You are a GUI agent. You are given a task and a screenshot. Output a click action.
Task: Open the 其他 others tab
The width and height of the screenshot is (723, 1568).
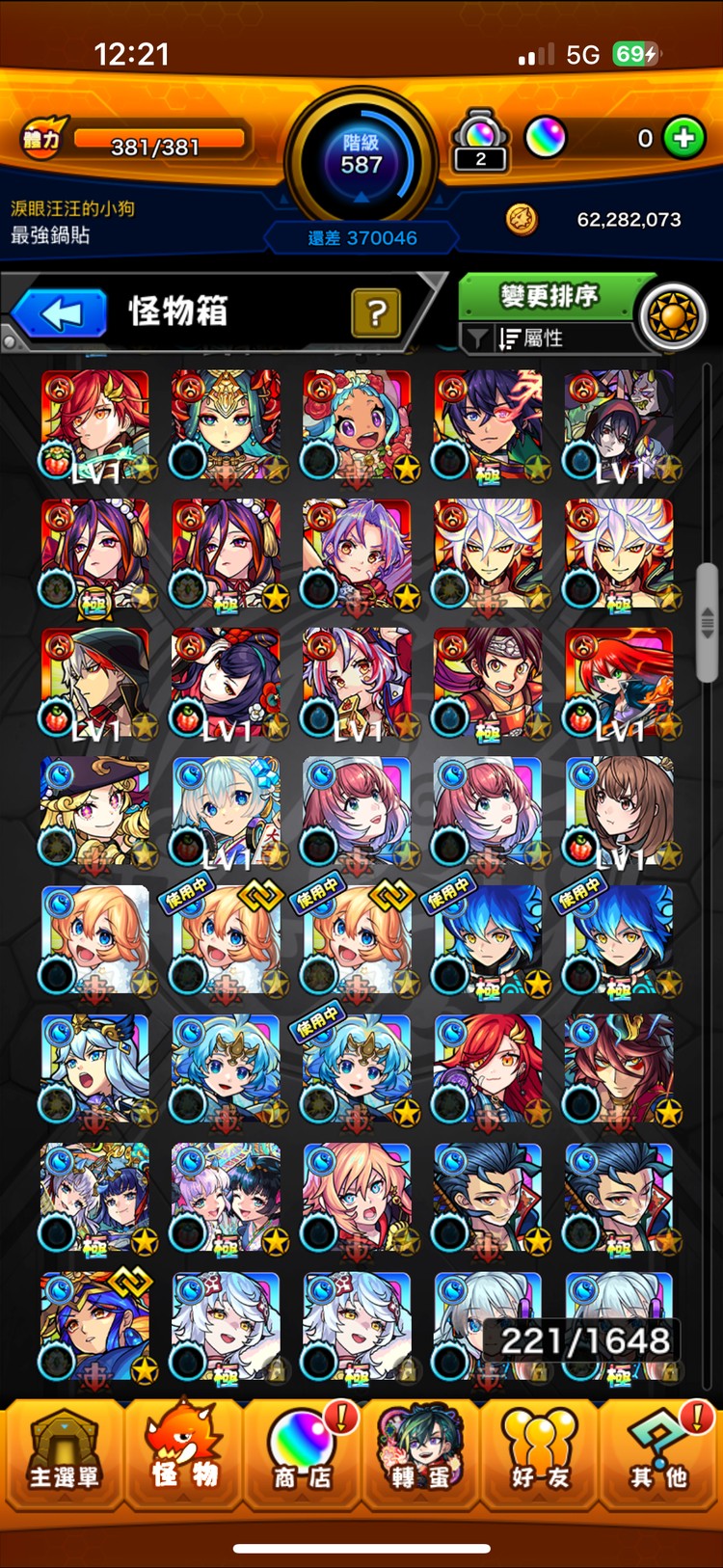pos(659,1454)
